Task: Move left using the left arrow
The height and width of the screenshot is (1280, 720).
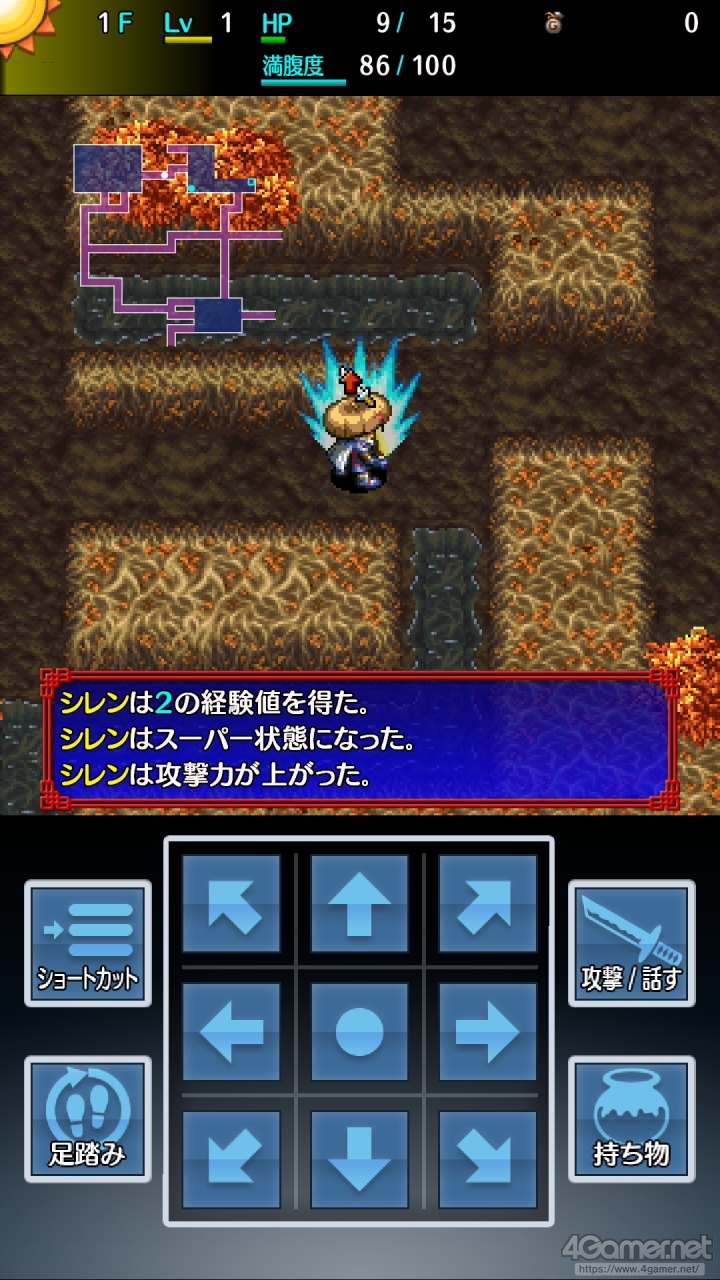Action: (x=231, y=1031)
